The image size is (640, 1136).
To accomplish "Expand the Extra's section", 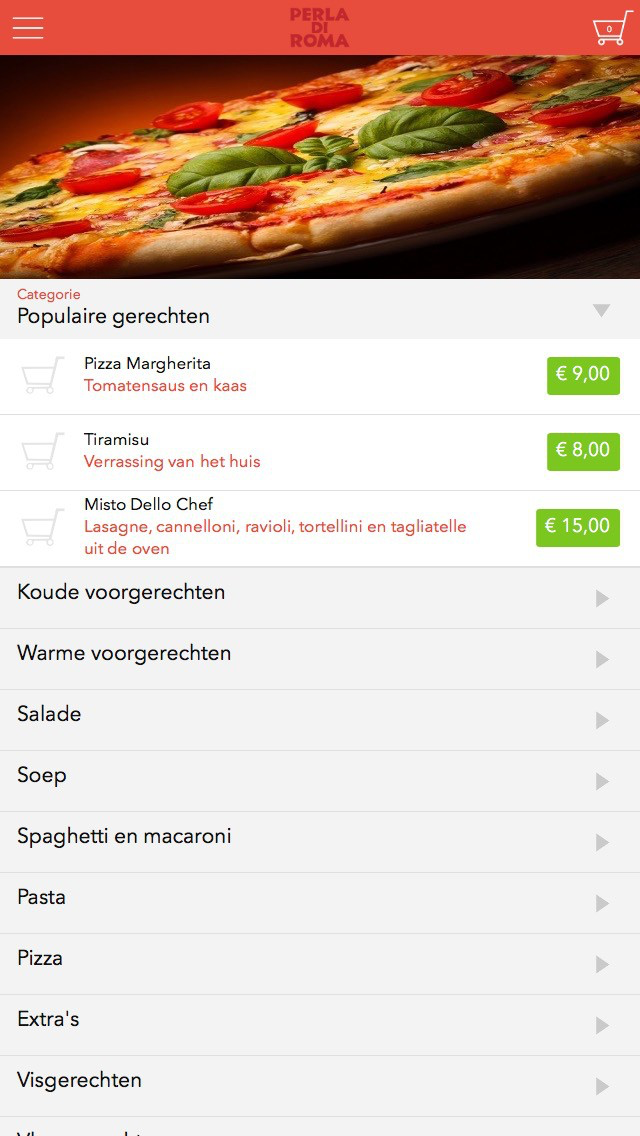I will (x=320, y=1024).
